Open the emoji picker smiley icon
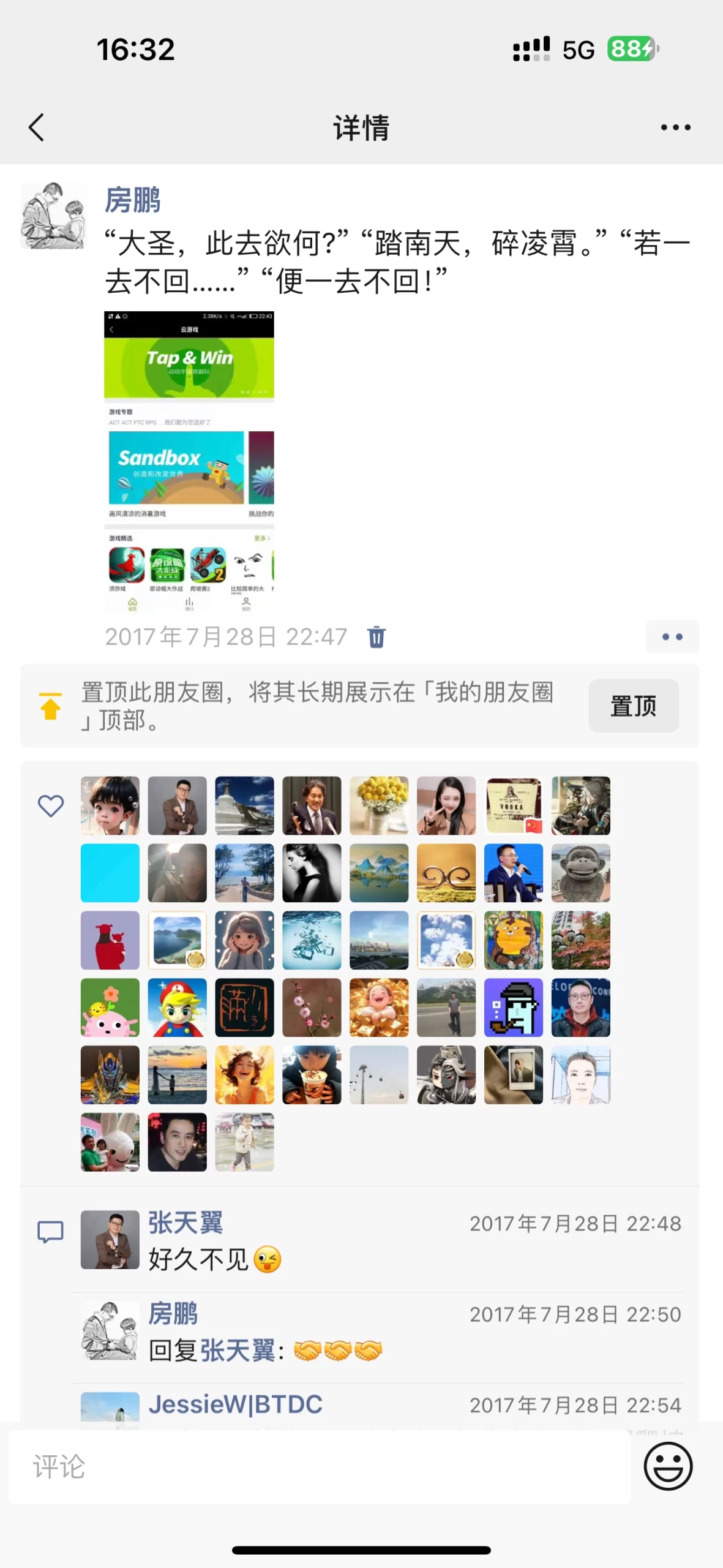 coord(668,1466)
